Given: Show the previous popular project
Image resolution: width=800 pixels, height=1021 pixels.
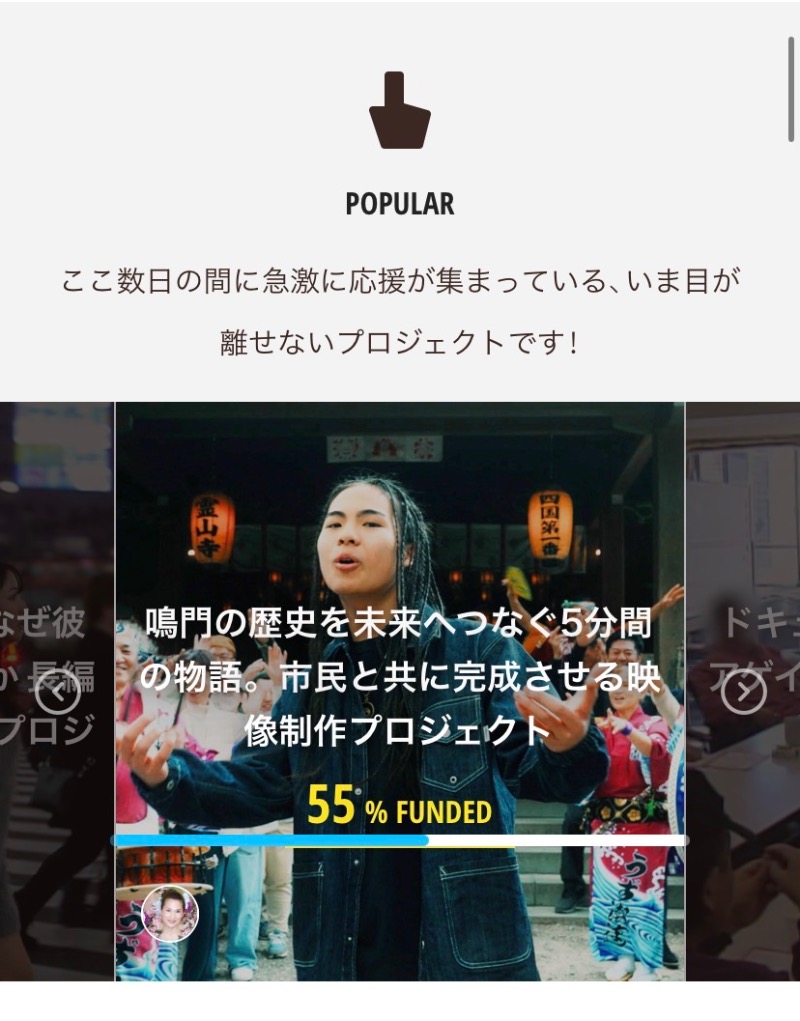Looking at the screenshot, I should (57, 691).
